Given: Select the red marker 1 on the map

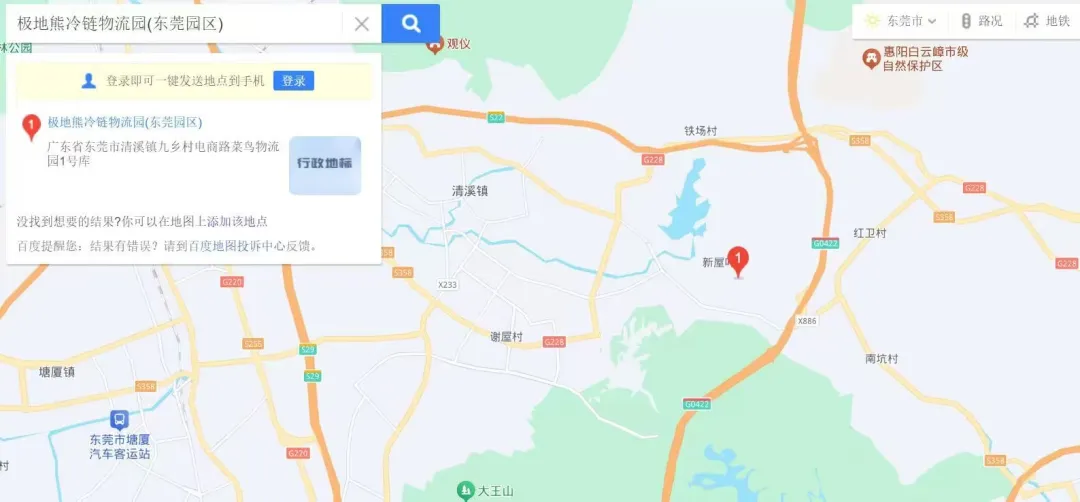Looking at the screenshot, I should [739, 261].
